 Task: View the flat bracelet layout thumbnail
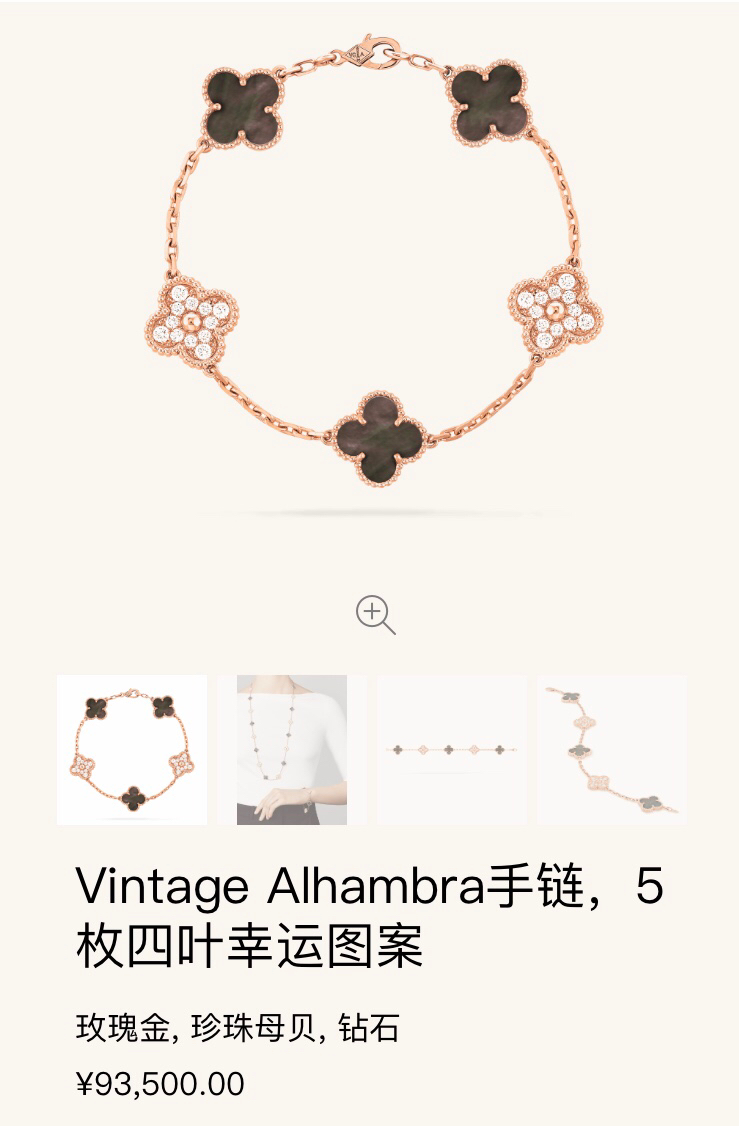[x=452, y=750]
